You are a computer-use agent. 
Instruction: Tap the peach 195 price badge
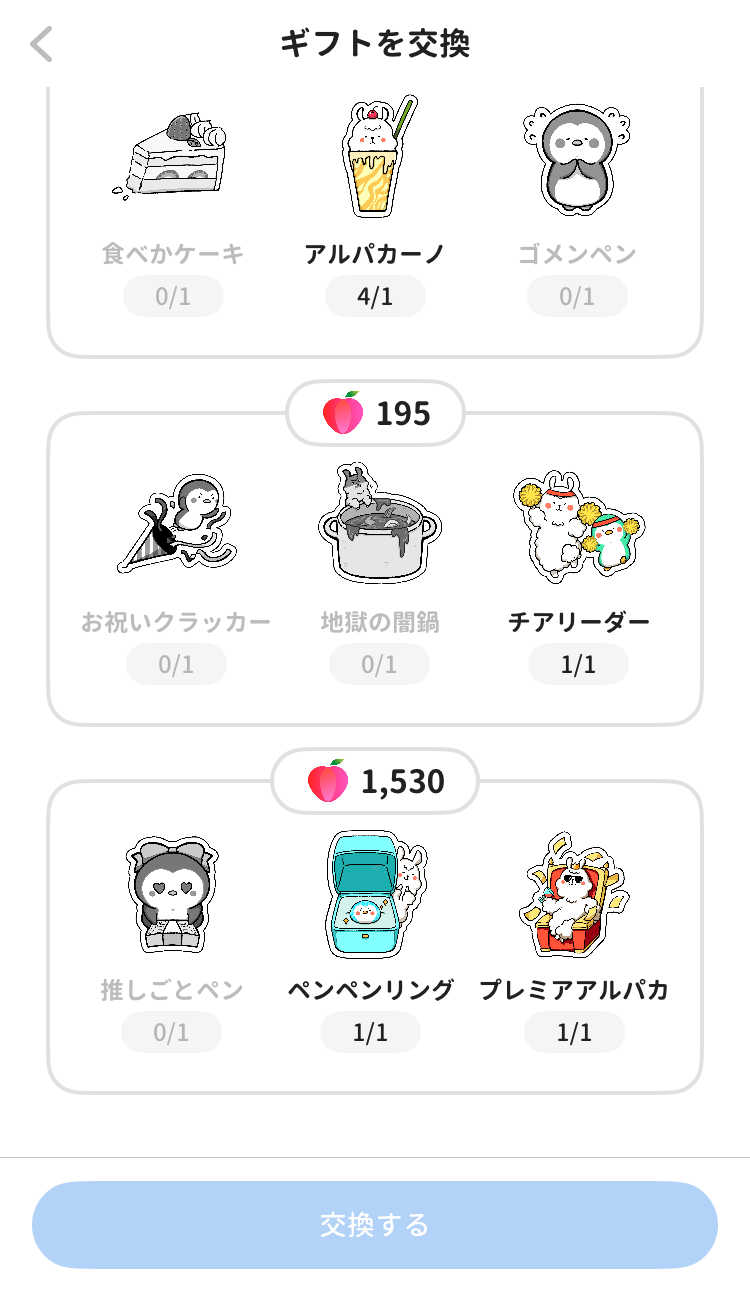click(375, 413)
